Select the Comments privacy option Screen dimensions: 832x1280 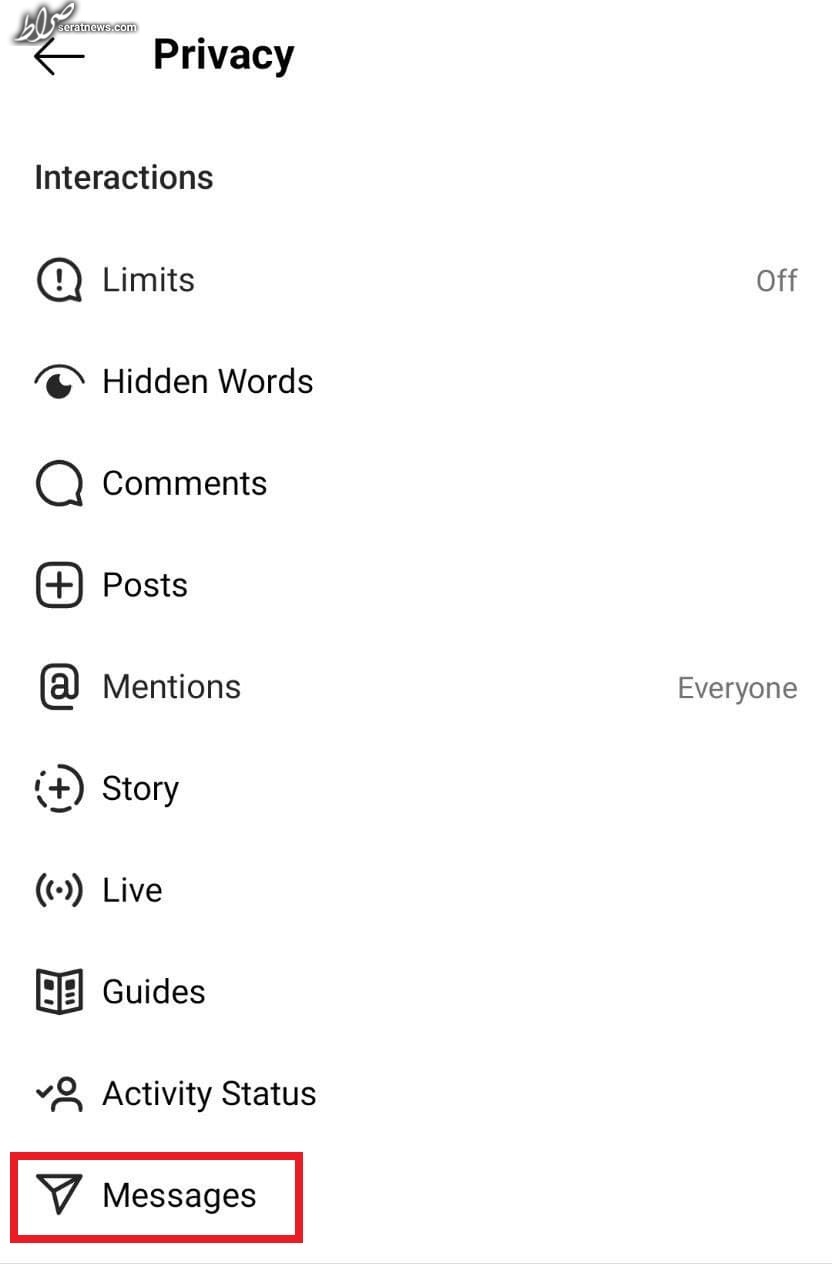pos(184,483)
